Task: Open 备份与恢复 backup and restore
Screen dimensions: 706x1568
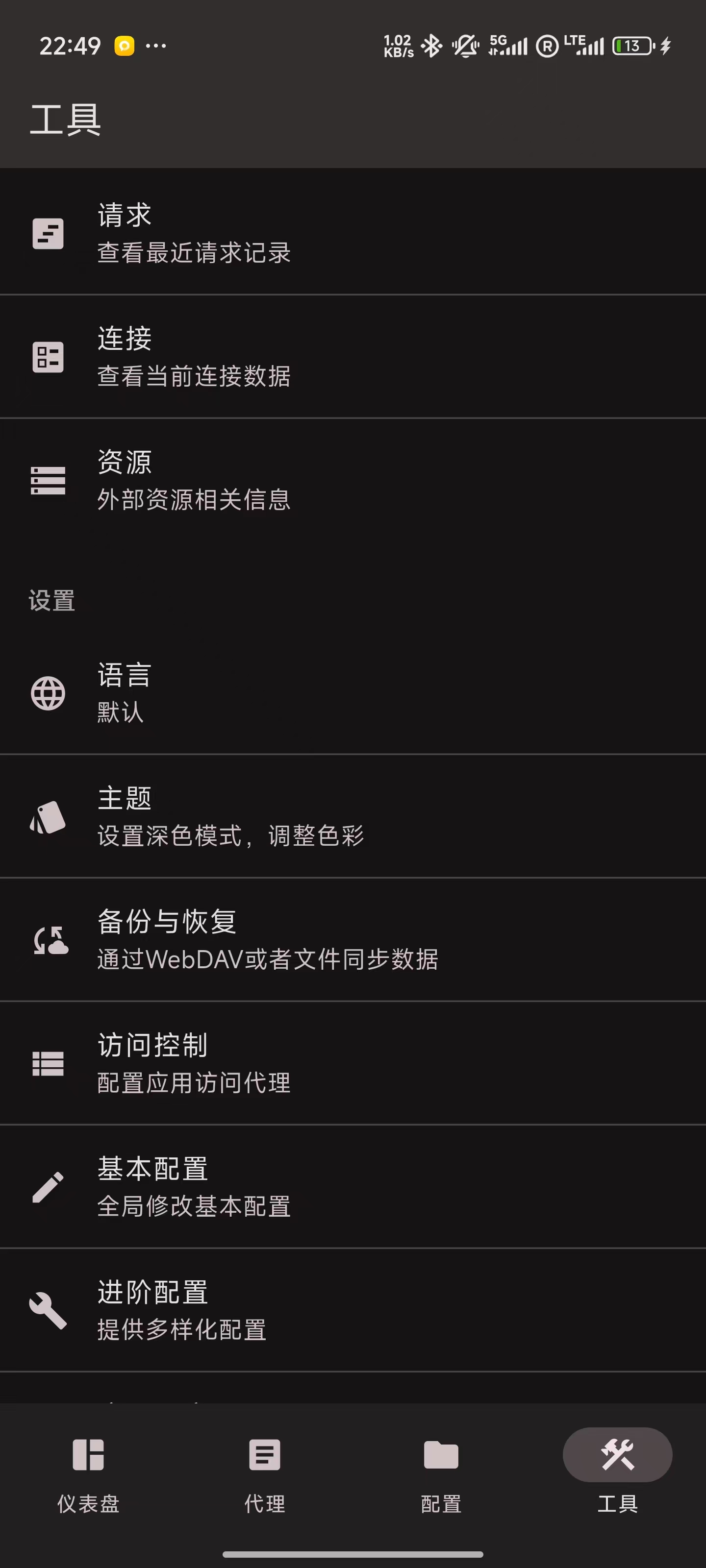Action: click(x=353, y=940)
